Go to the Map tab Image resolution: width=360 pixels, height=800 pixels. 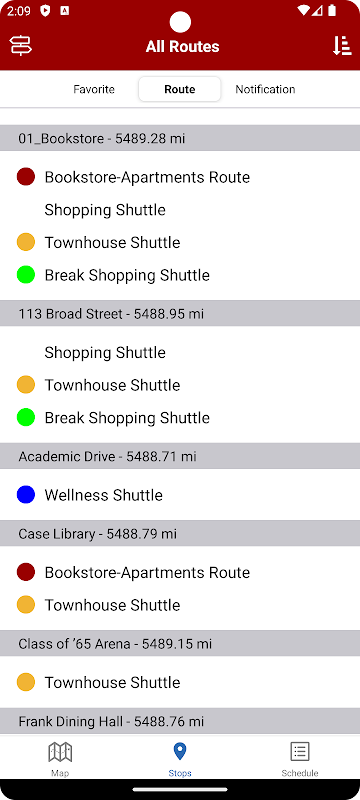pos(60,759)
